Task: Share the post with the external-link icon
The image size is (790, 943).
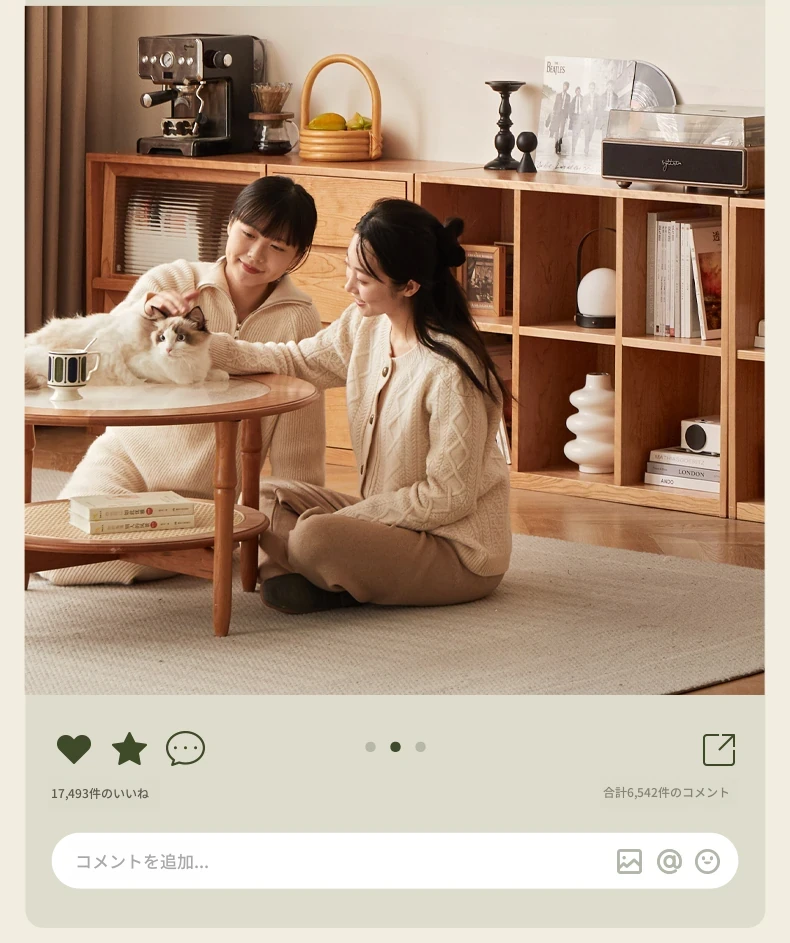Action: click(718, 750)
